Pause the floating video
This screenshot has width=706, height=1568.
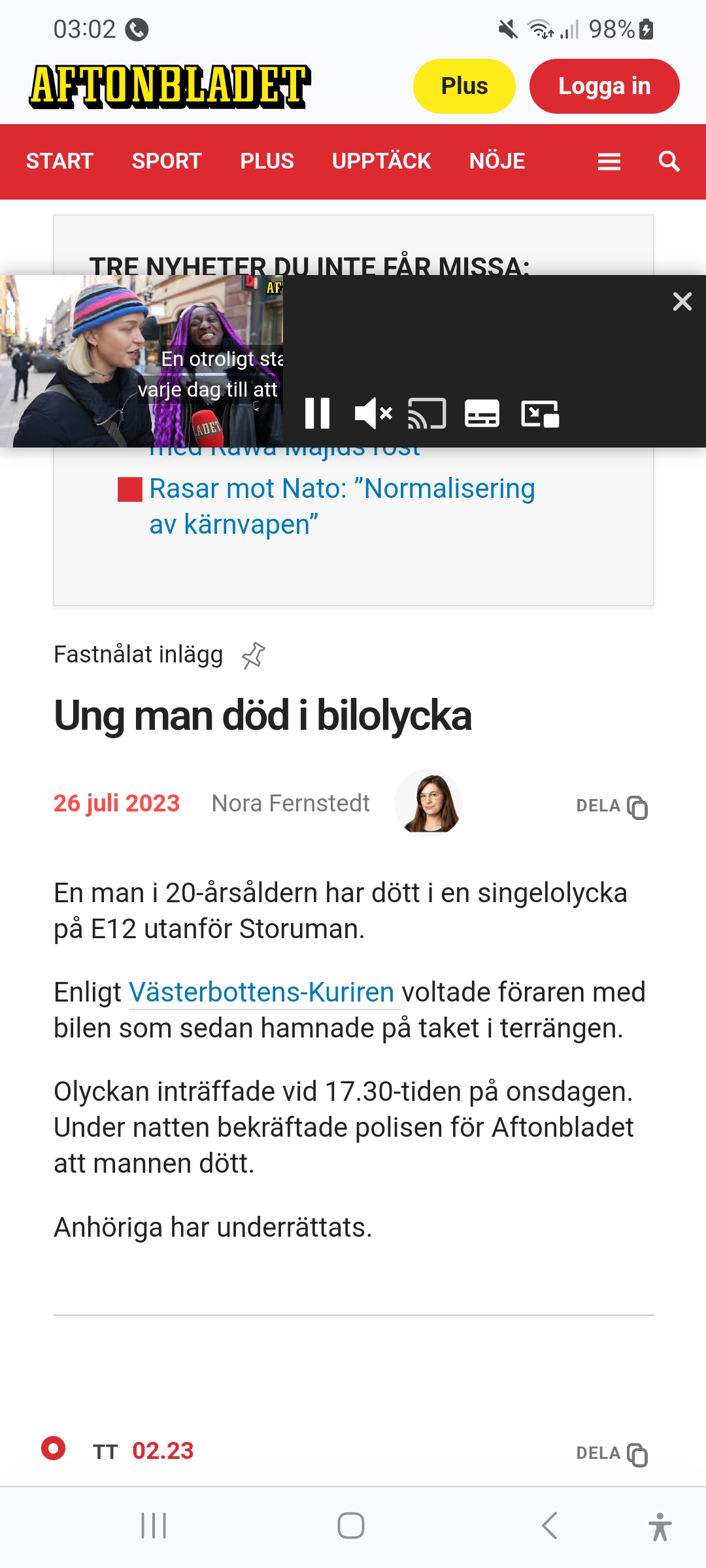pos(317,414)
